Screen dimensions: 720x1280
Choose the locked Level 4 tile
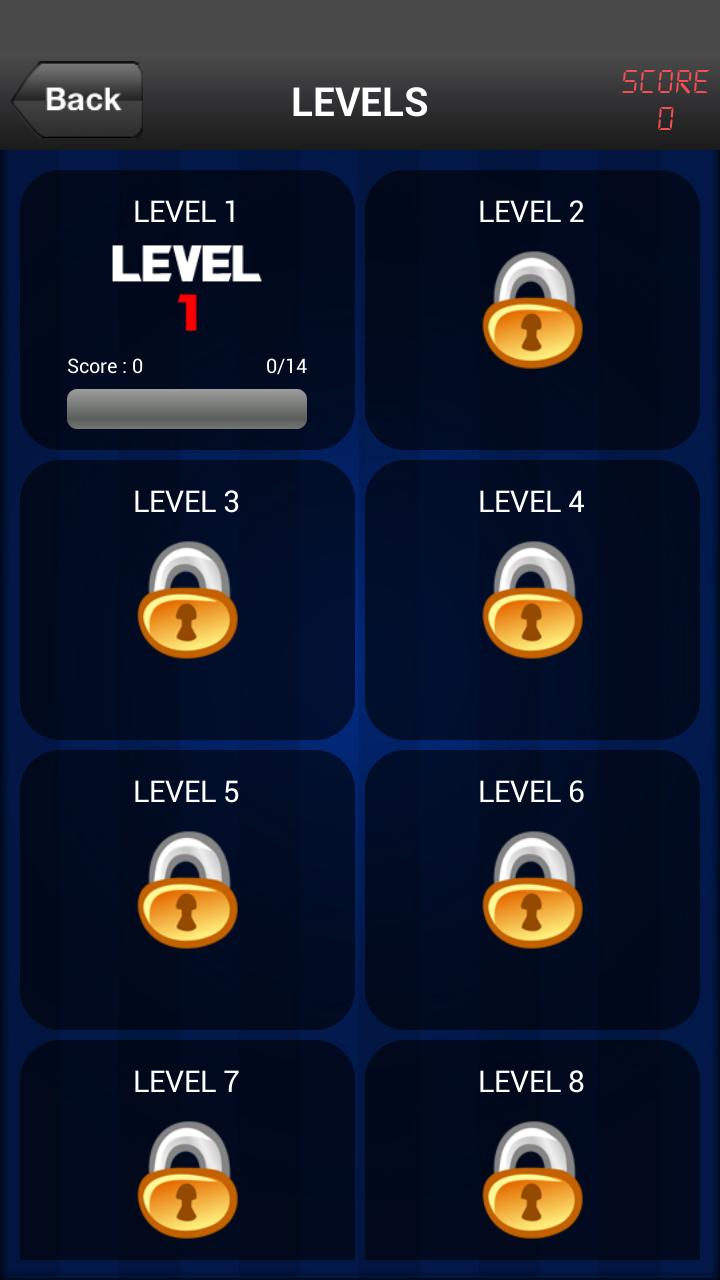(532, 600)
